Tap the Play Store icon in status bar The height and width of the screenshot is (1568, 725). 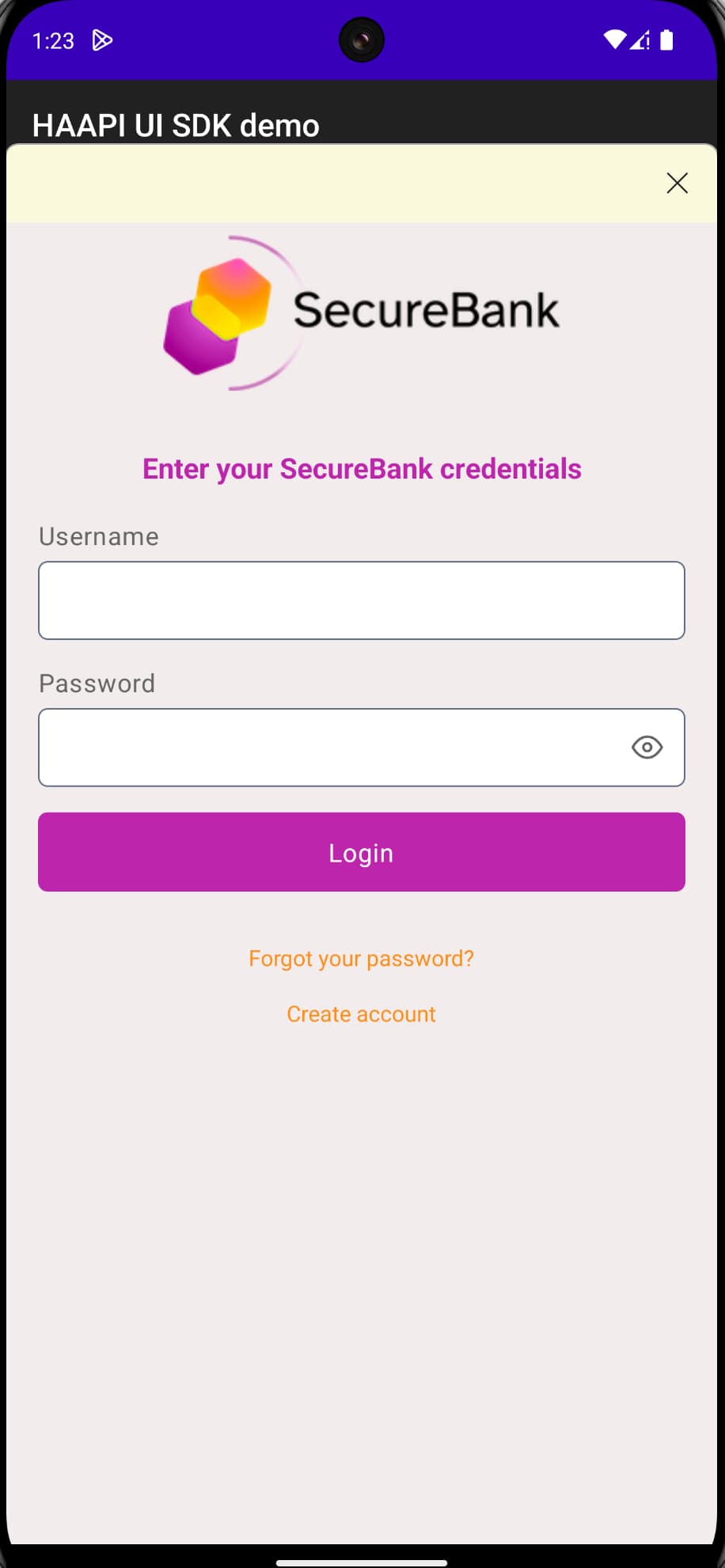coord(102,40)
